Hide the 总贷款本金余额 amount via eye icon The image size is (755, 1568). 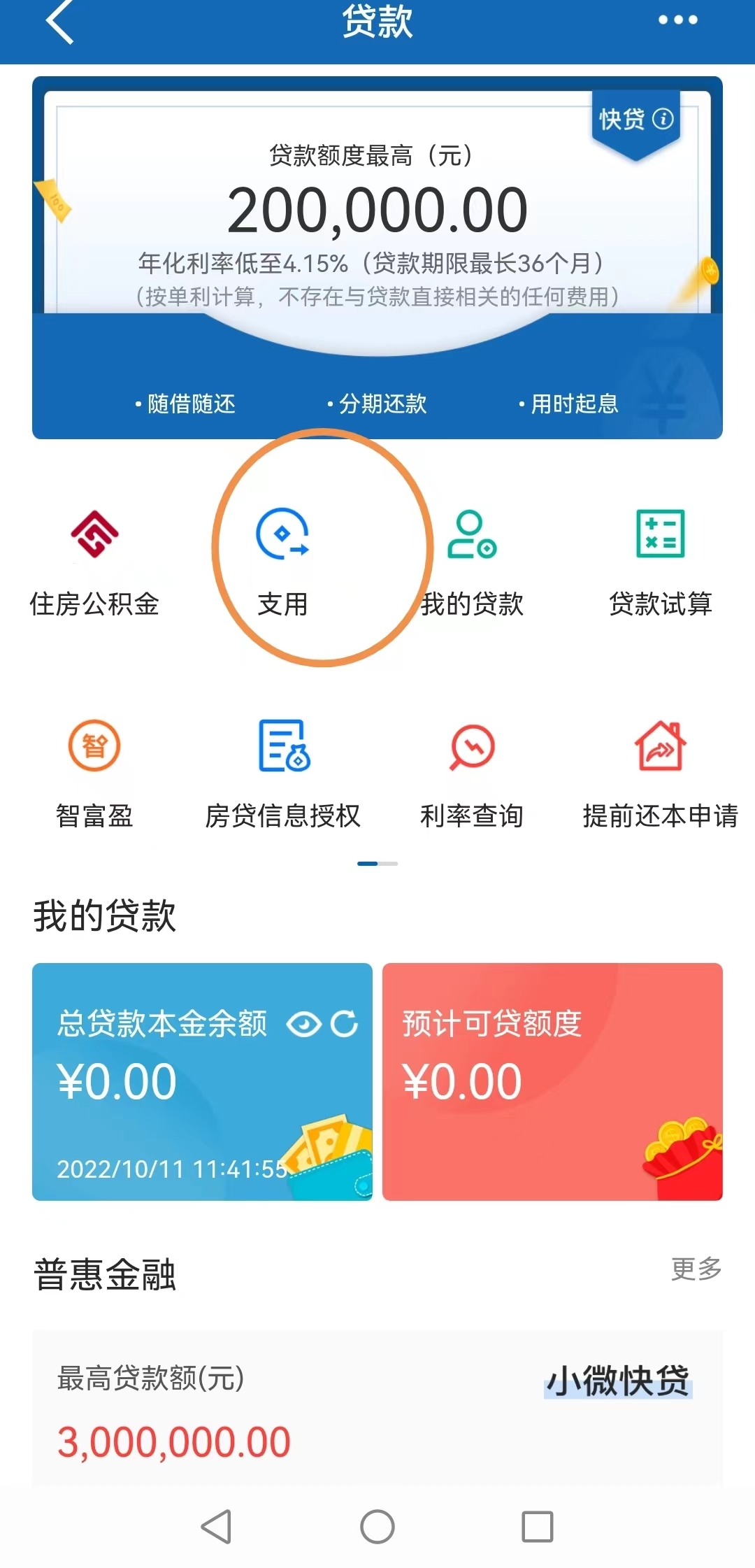(303, 1025)
